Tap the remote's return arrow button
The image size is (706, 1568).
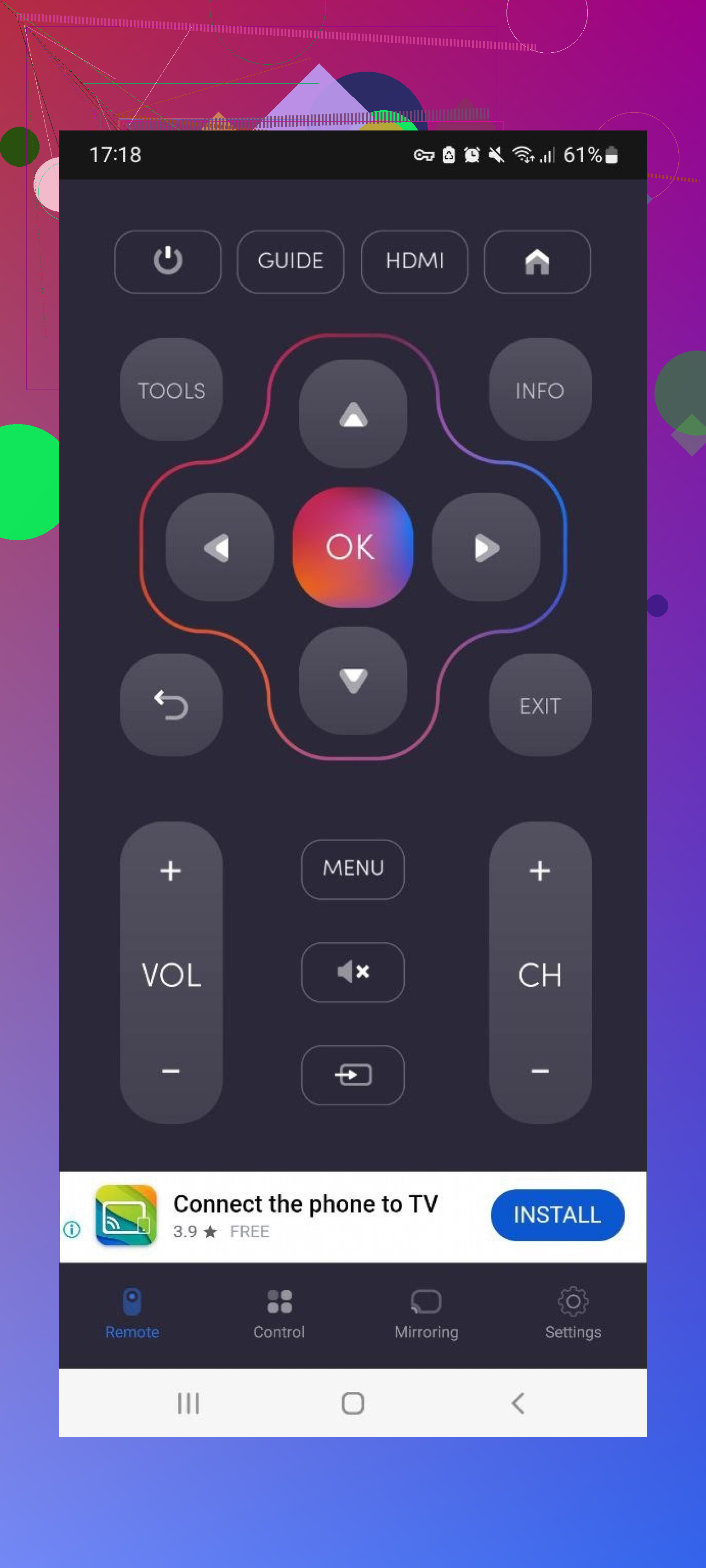coord(171,705)
